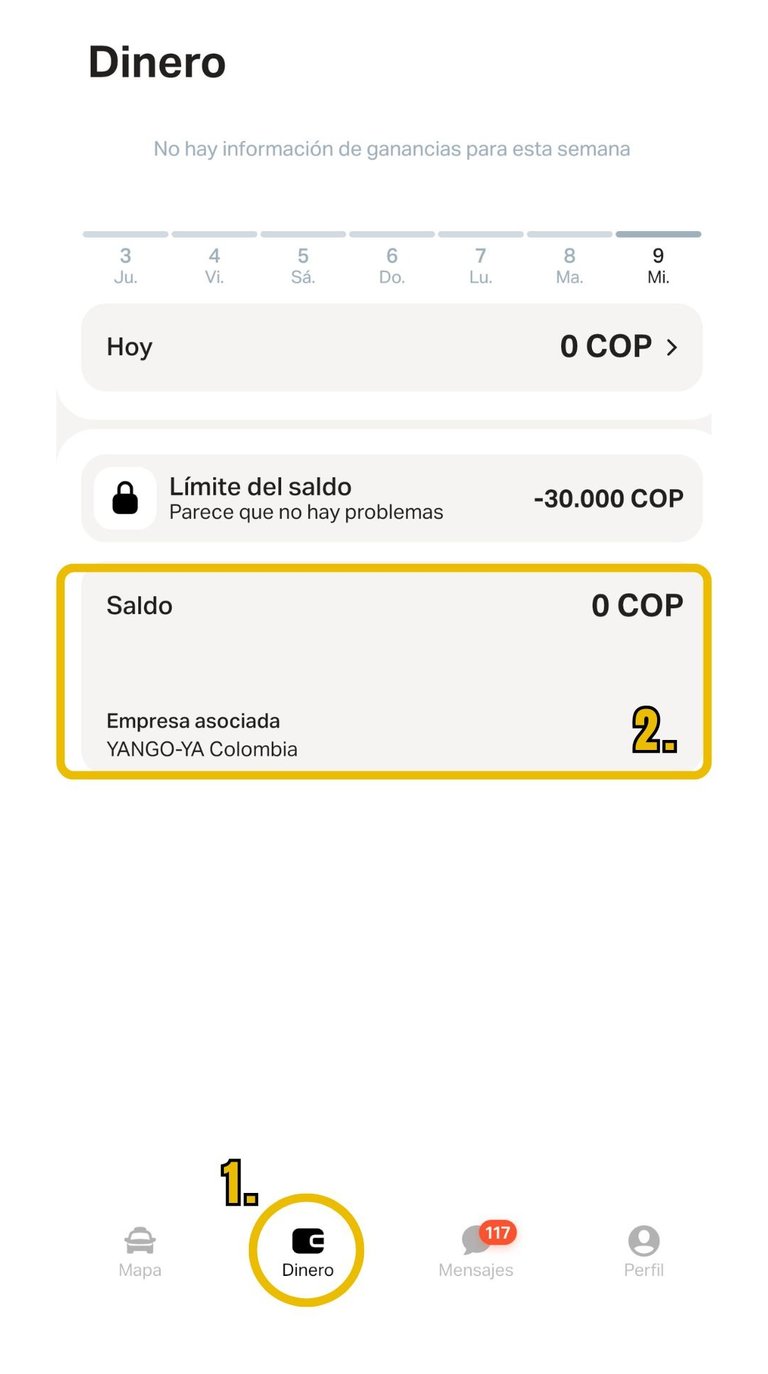Image resolution: width=768 pixels, height=1374 pixels.
Task: Pick day 5 Sá. in the week
Action: tap(303, 265)
